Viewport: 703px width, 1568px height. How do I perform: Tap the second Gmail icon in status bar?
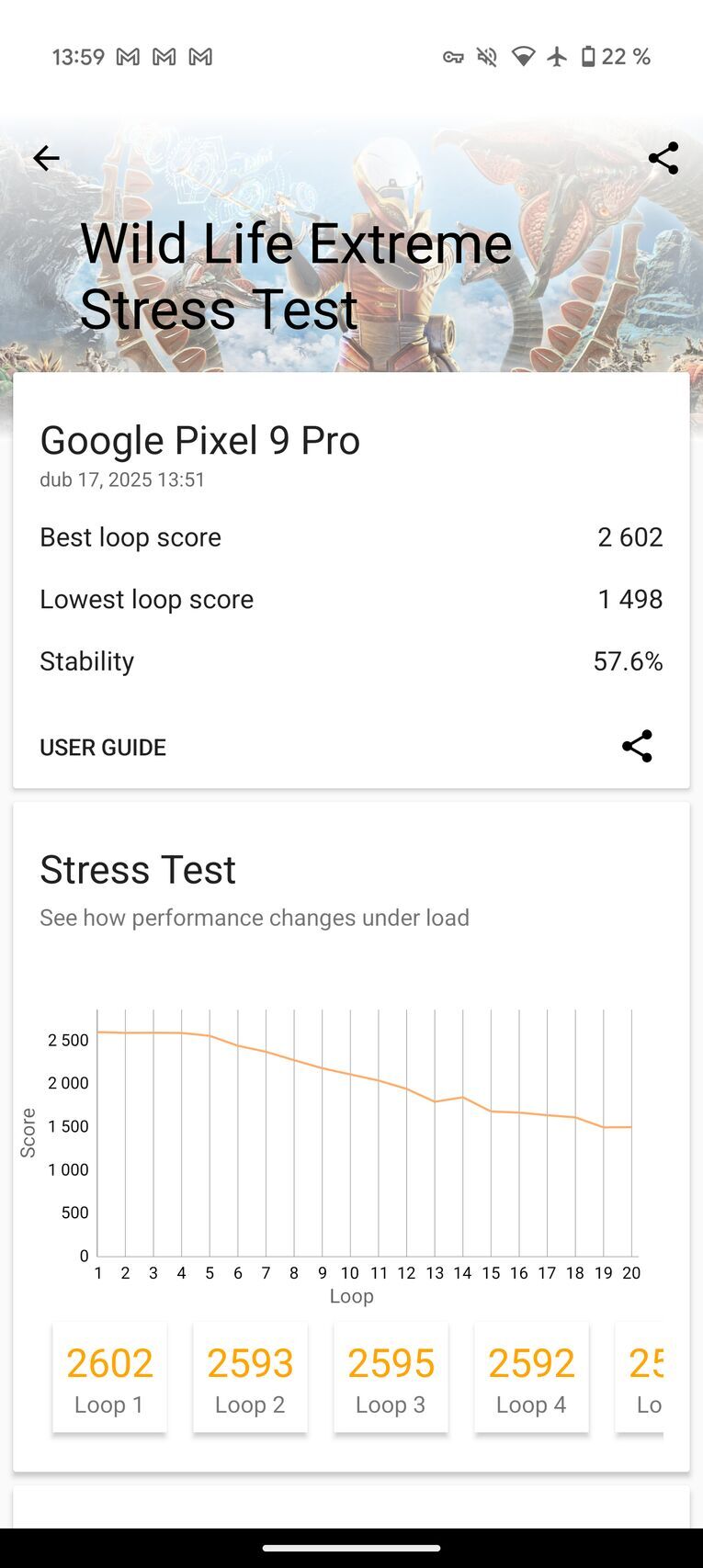(x=162, y=56)
